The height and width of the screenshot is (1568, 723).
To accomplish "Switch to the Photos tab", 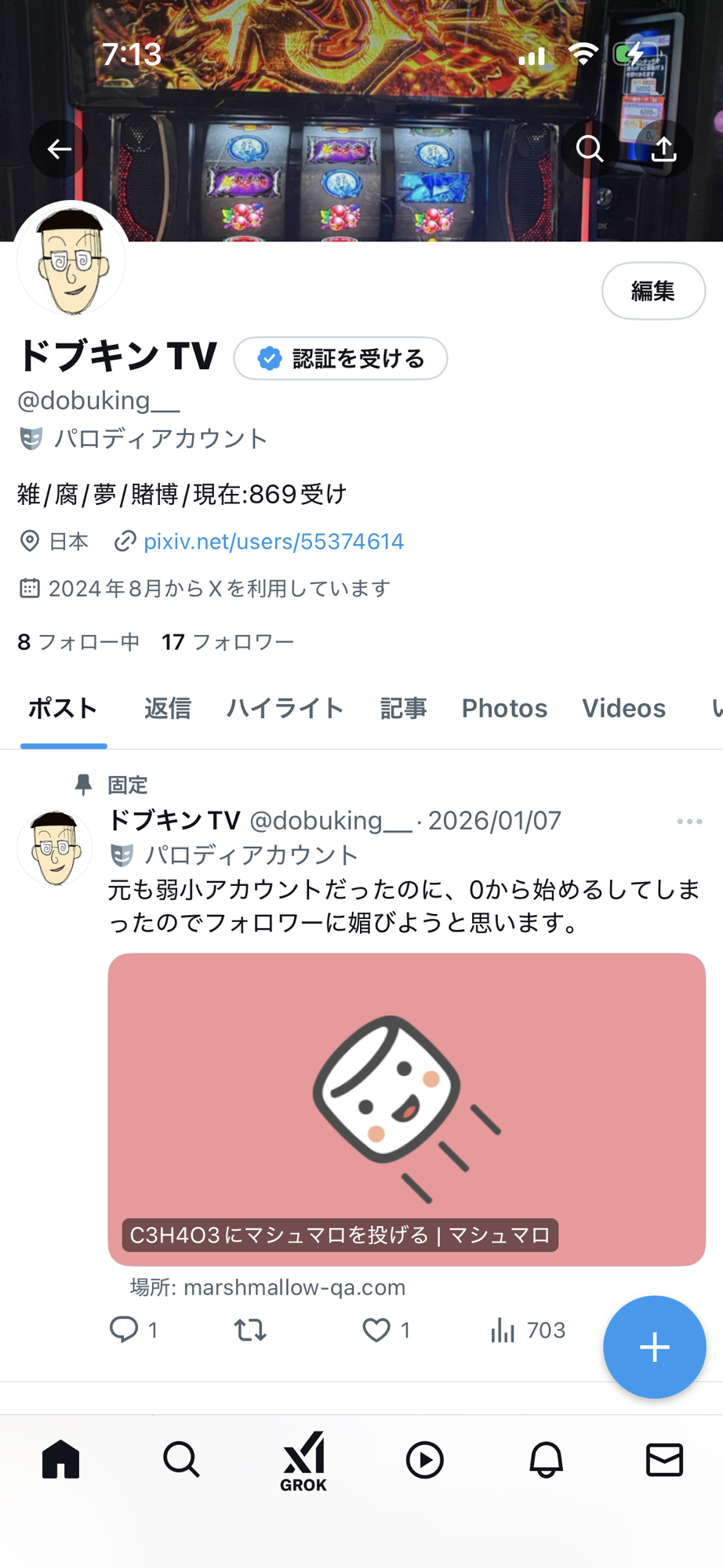I will (504, 708).
